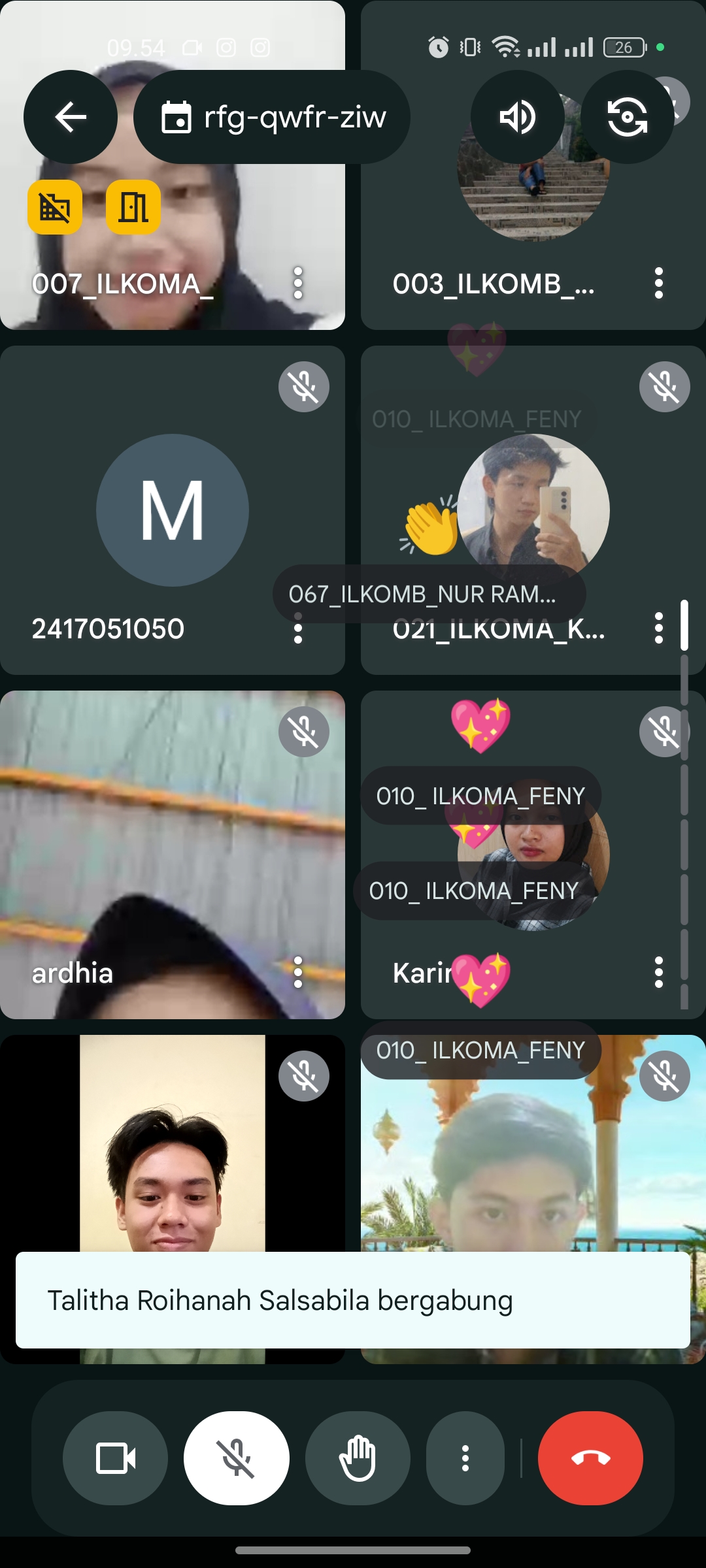The width and height of the screenshot is (706, 1568).
Task: Leave the call
Action: click(x=590, y=1458)
